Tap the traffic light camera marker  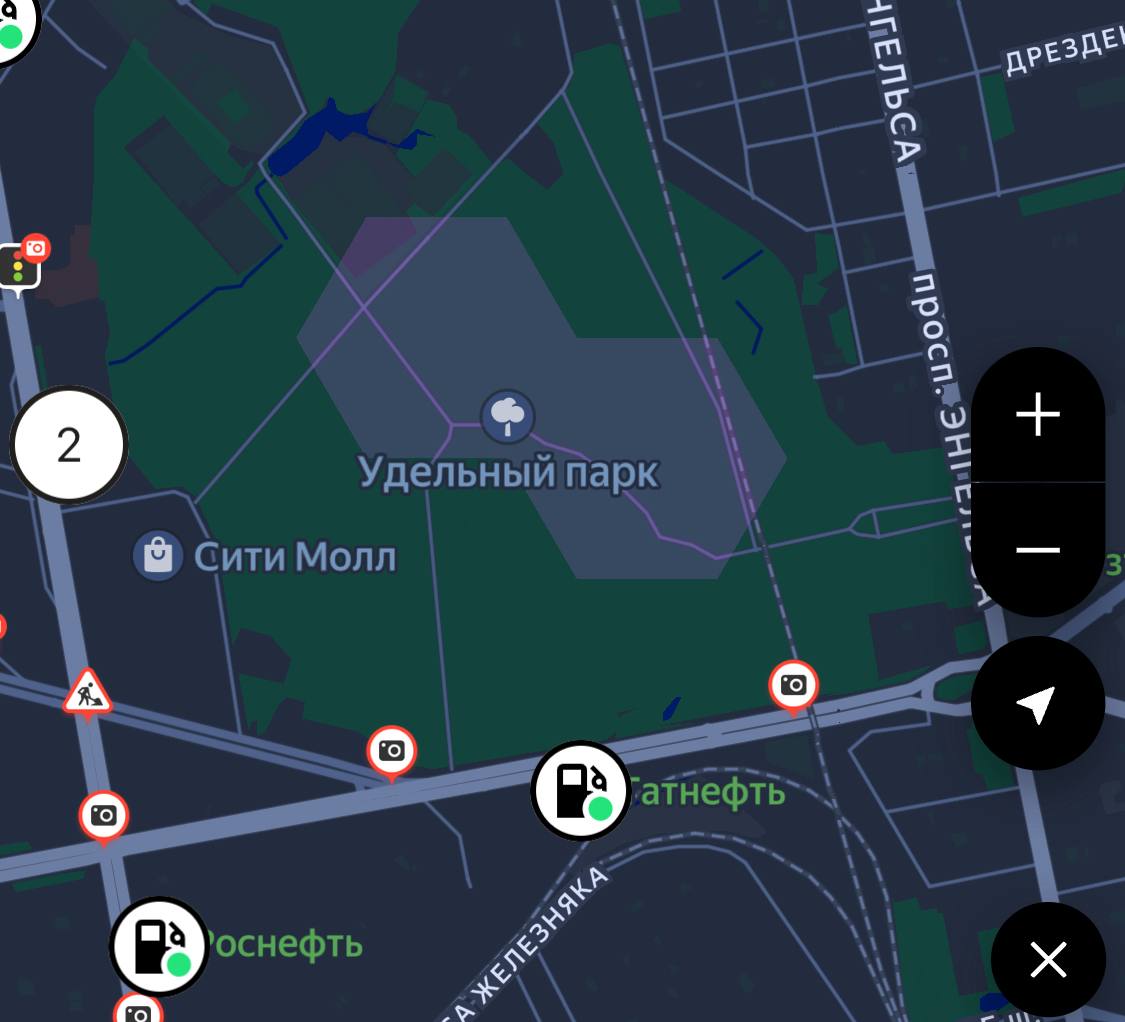coord(21,264)
